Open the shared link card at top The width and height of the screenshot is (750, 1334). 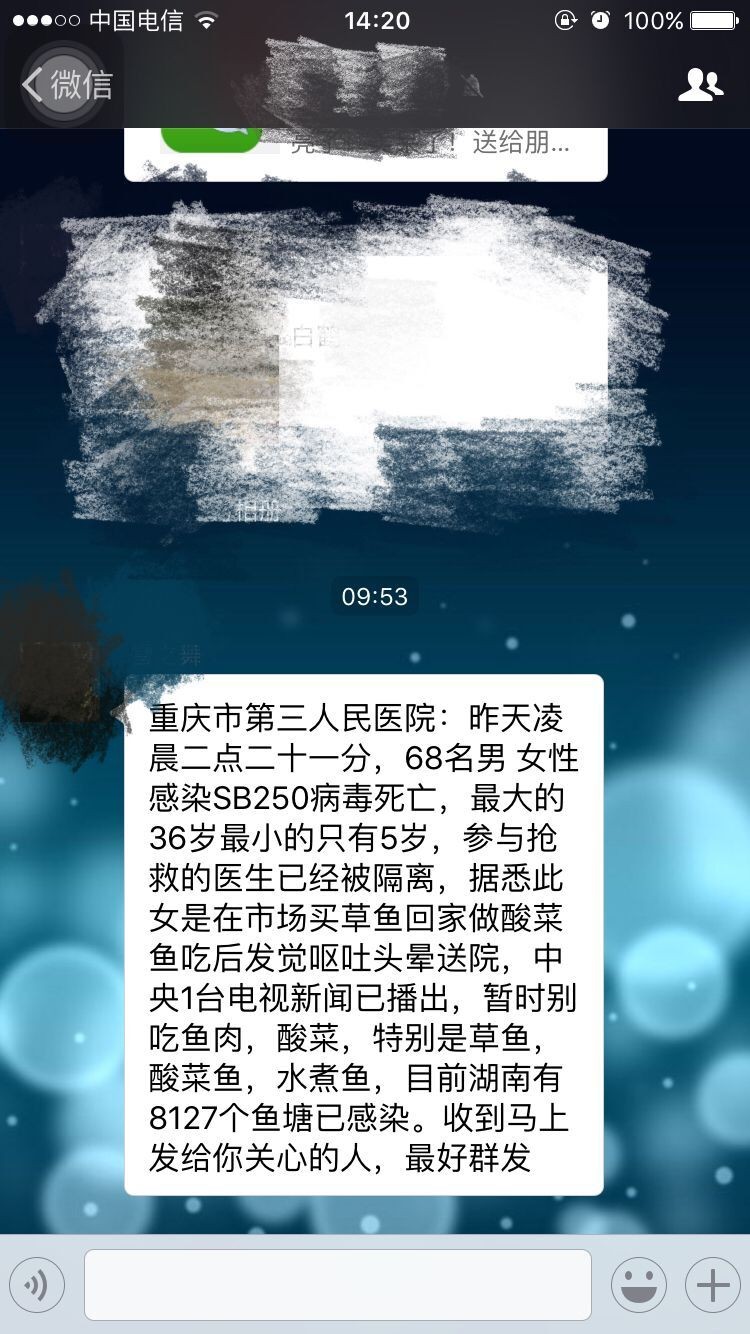point(365,150)
